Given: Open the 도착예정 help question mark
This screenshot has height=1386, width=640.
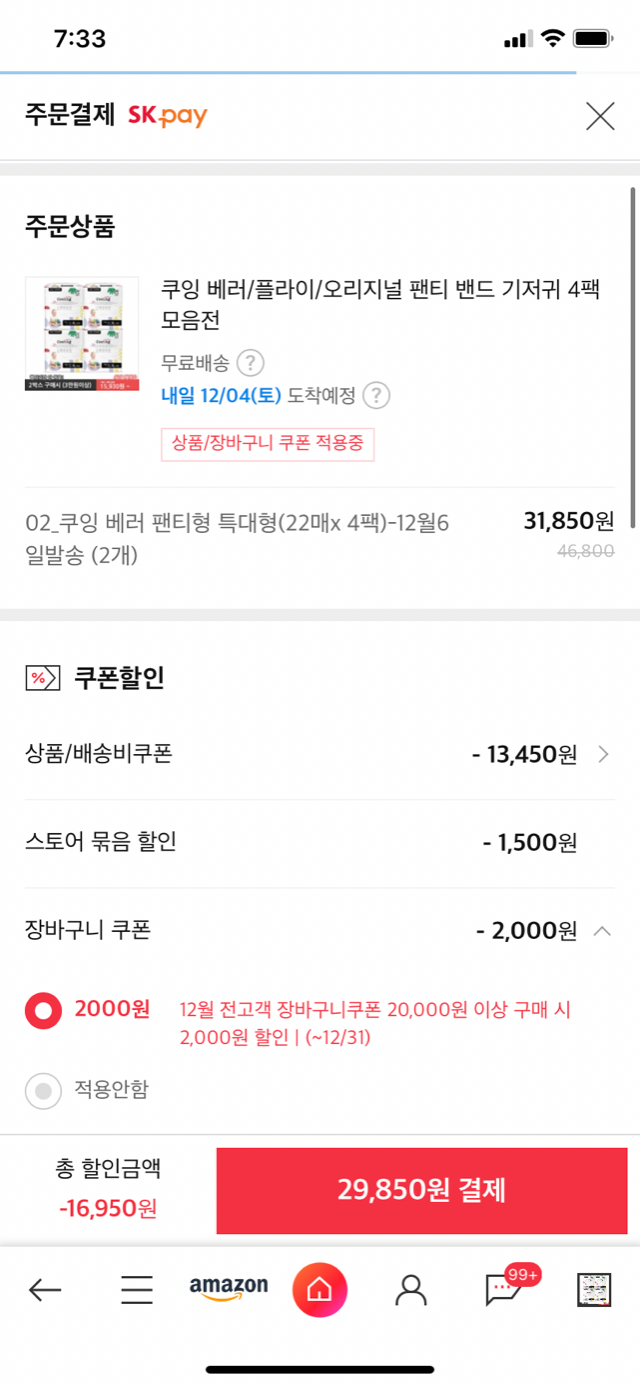Looking at the screenshot, I should coord(375,395).
